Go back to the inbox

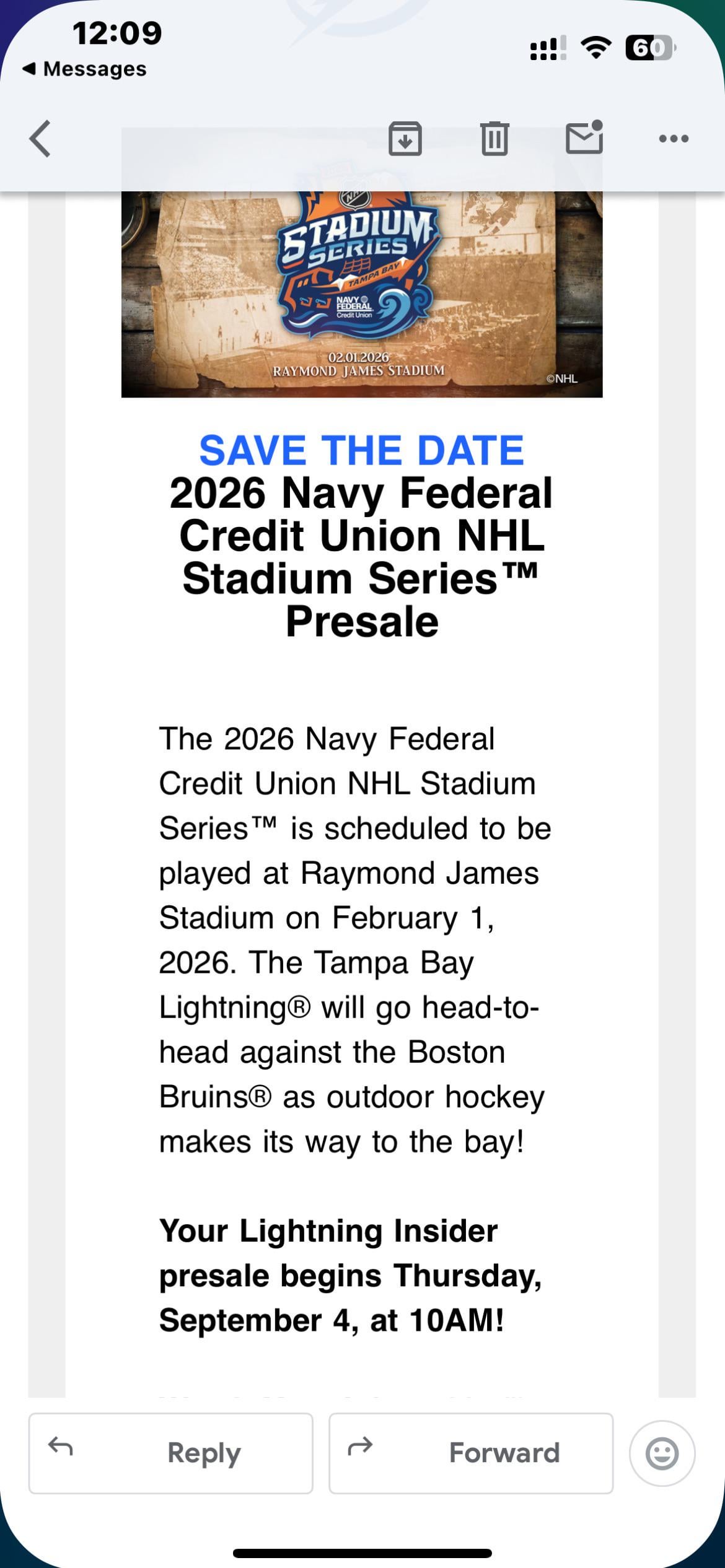click(x=40, y=139)
